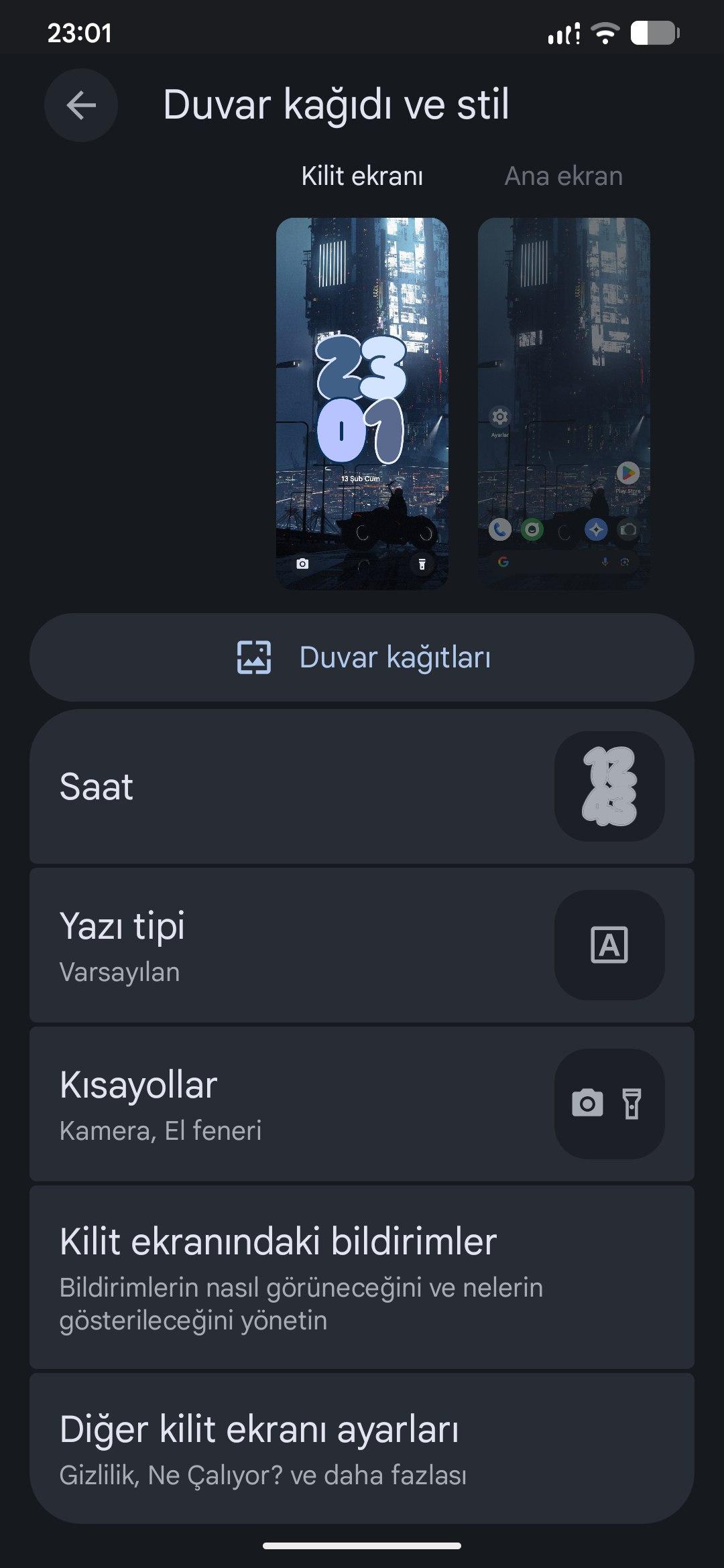The image size is (724, 1568).
Task: Go back from Duvar kağıdı ve stil
Action: coord(81,105)
